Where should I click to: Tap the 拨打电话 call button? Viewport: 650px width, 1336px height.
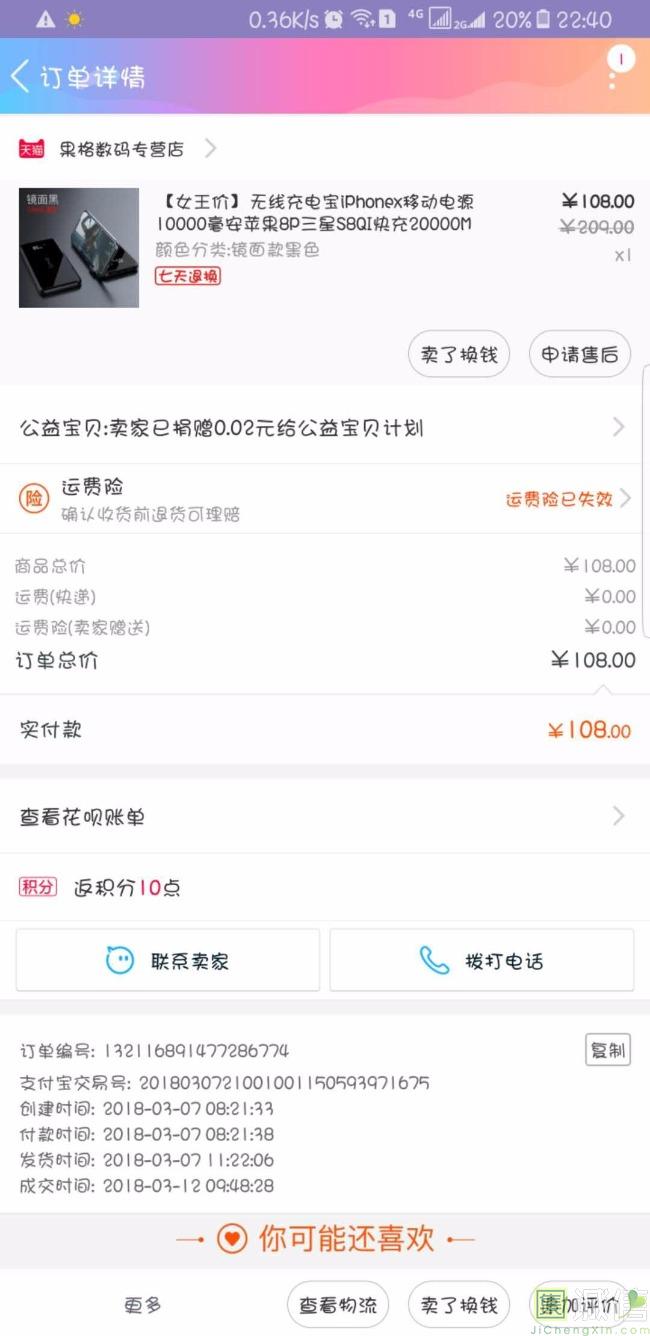point(482,961)
